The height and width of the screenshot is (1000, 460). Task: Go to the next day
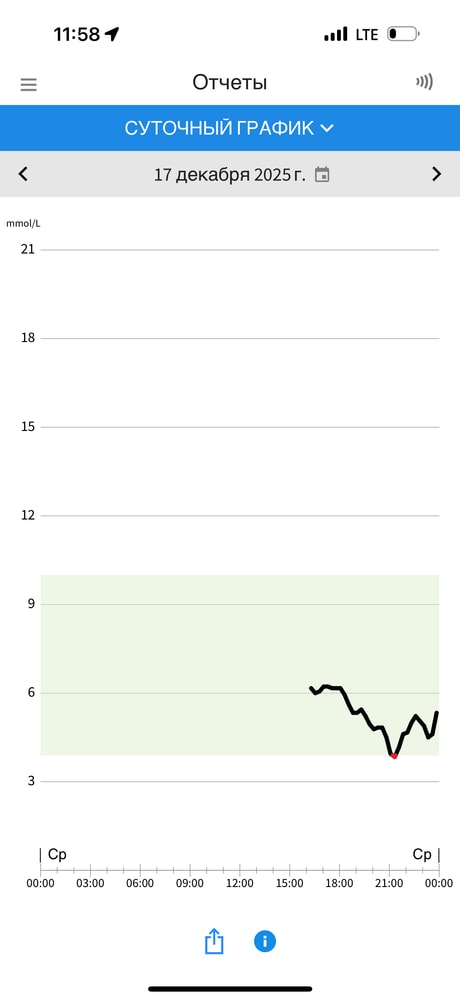tap(436, 173)
